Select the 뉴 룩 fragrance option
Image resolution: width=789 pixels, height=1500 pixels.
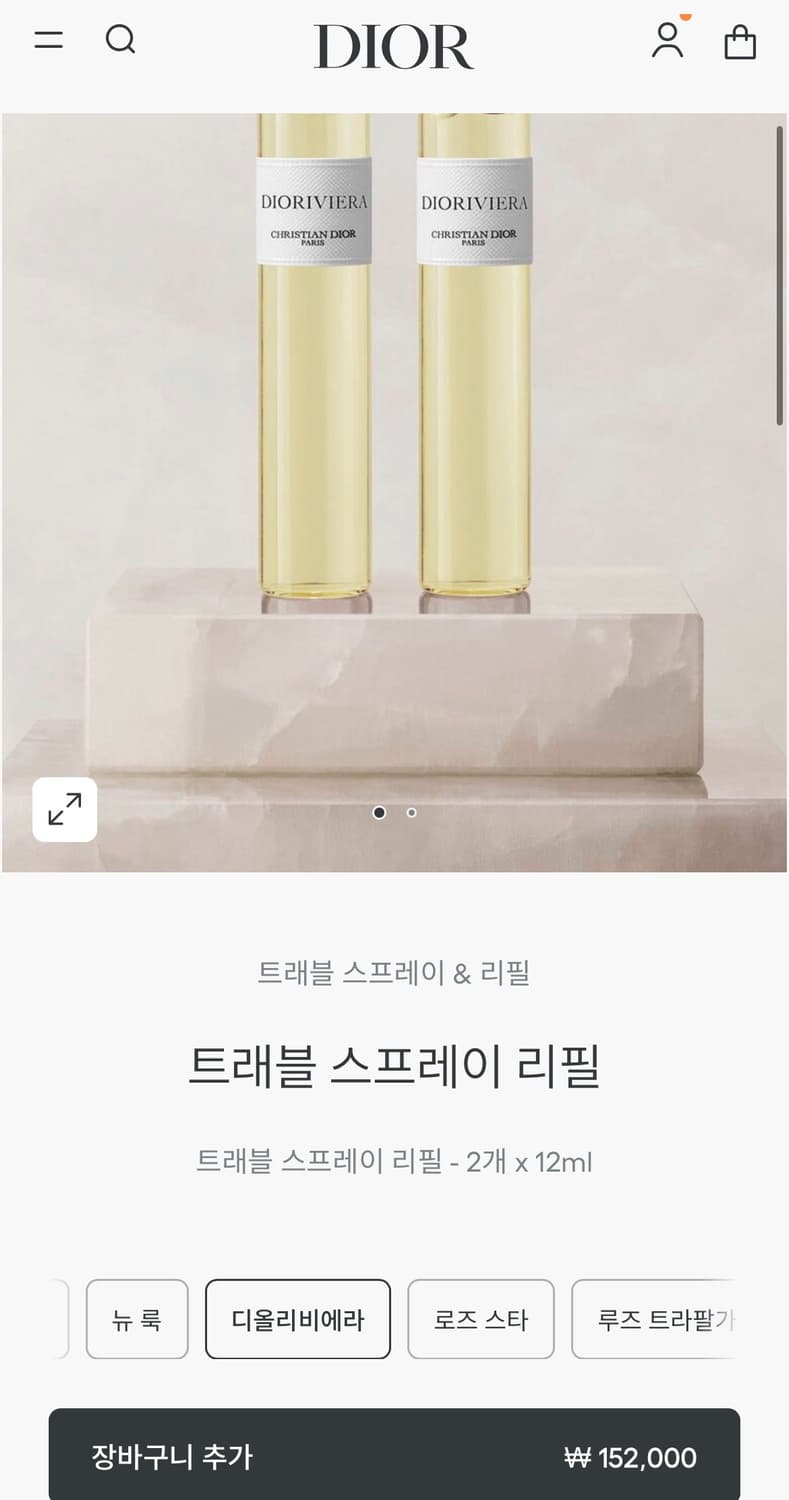tap(136, 1319)
